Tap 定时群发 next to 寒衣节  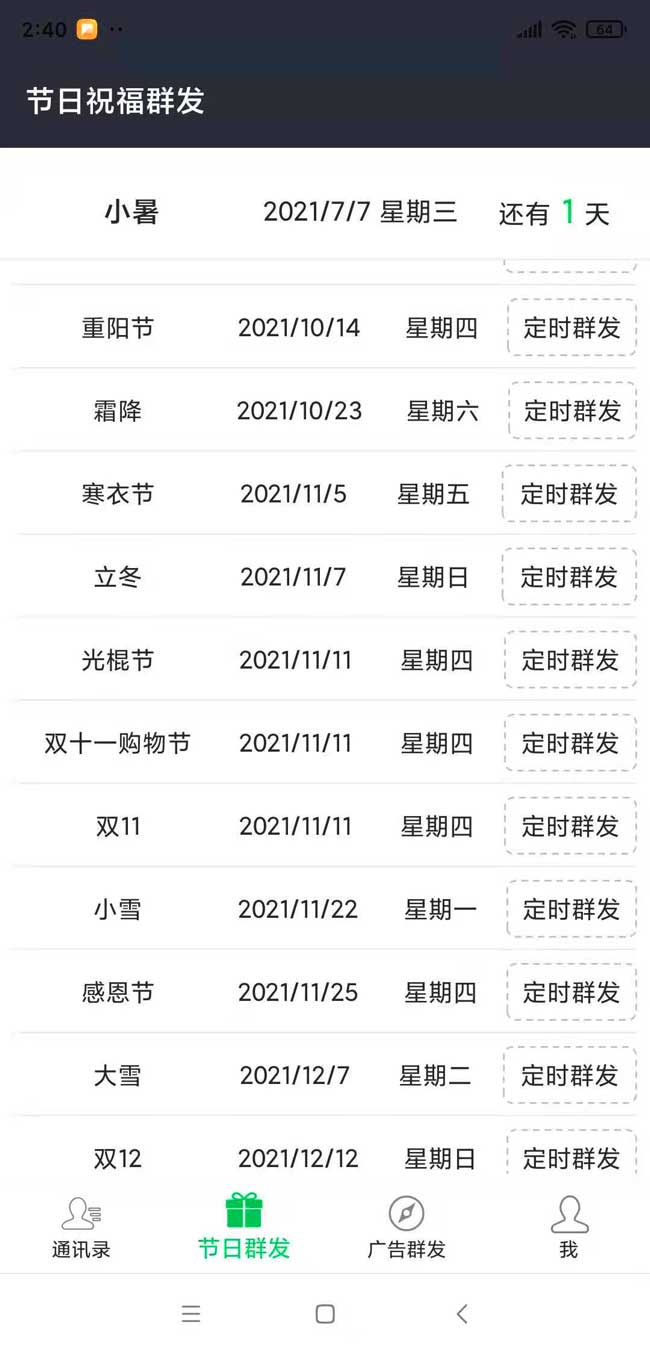click(569, 494)
